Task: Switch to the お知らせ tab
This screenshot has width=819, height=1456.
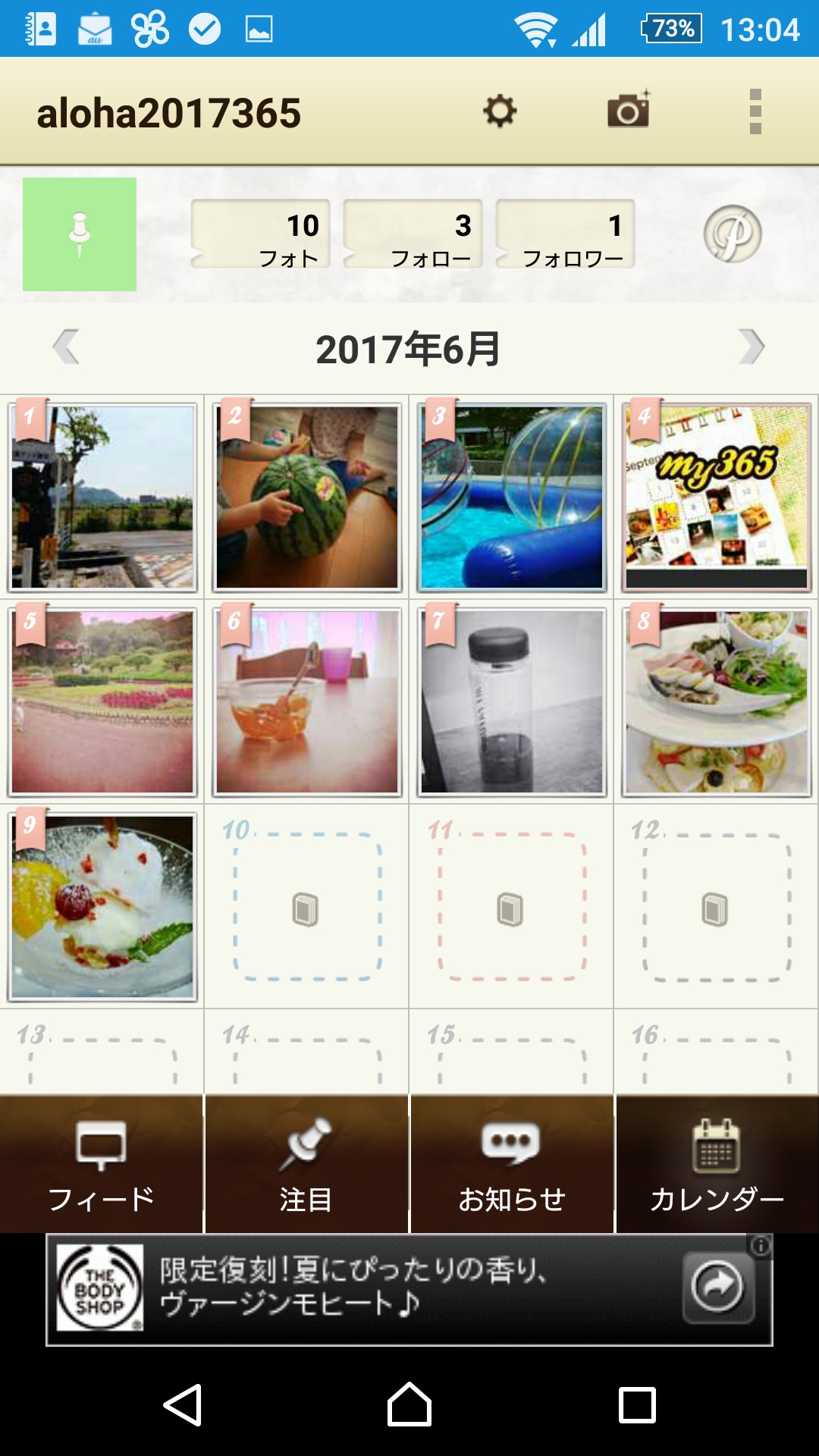Action: (512, 1165)
